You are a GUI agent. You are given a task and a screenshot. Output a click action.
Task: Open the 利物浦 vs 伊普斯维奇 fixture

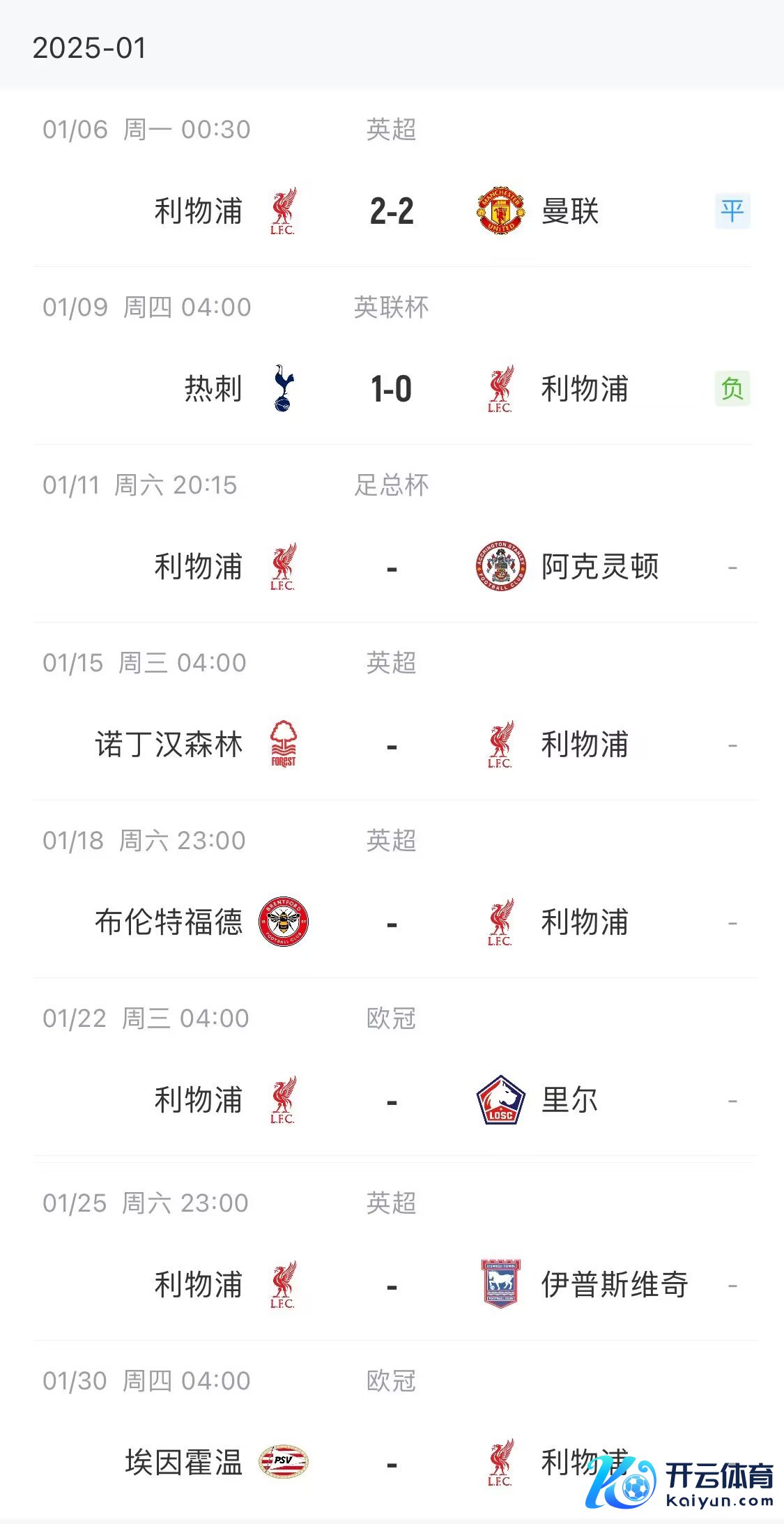pos(392,1285)
